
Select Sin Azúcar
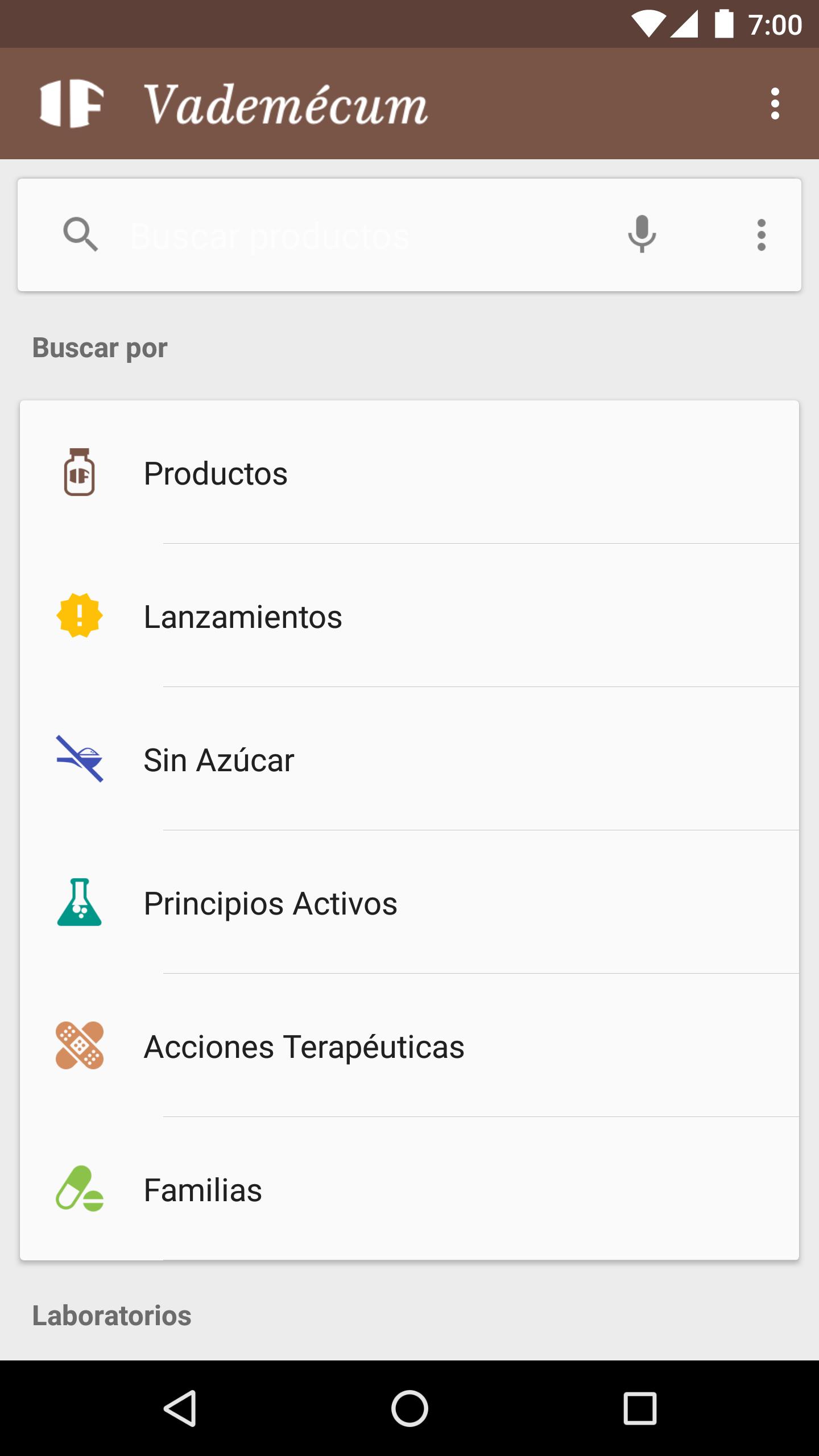click(x=409, y=759)
